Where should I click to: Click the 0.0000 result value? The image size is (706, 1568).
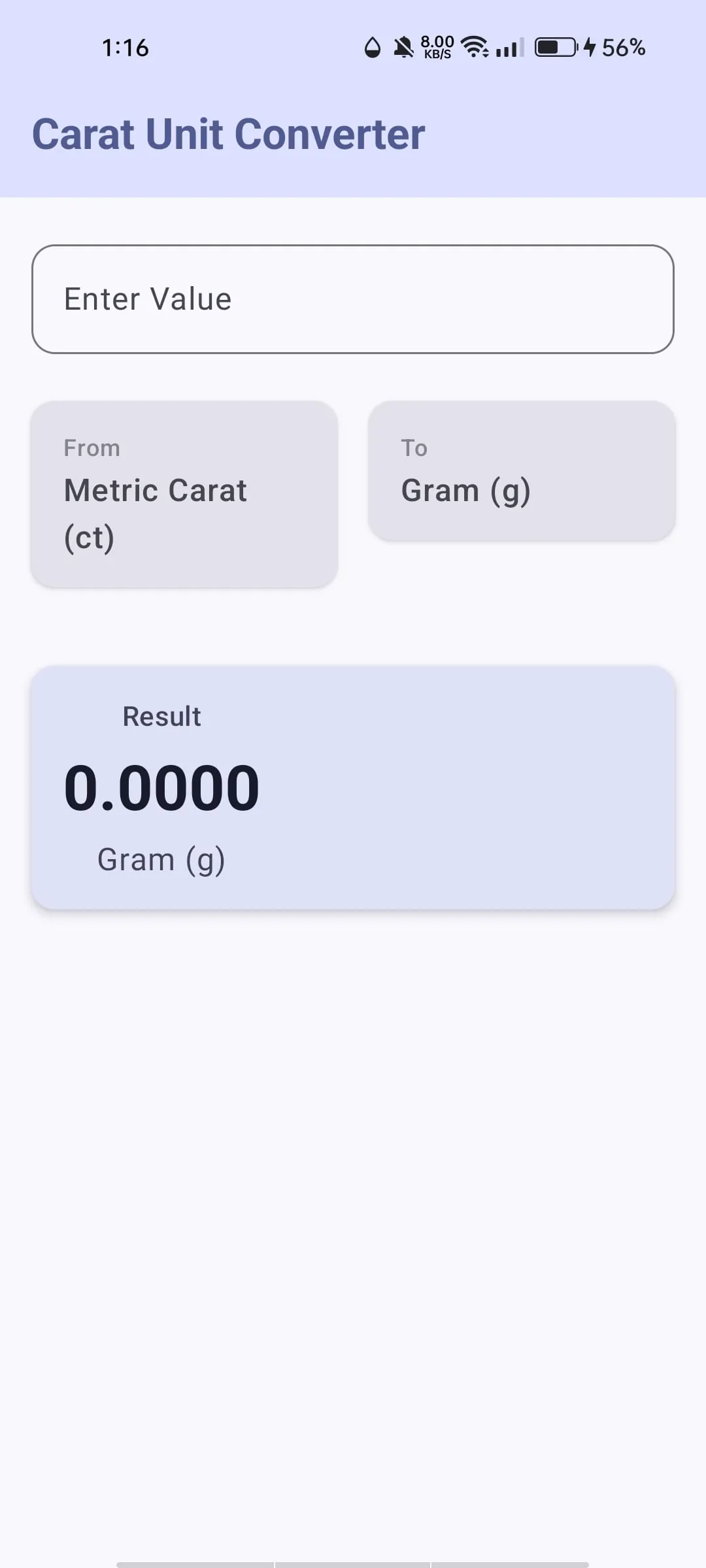pyautogui.click(x=163, y=789)
